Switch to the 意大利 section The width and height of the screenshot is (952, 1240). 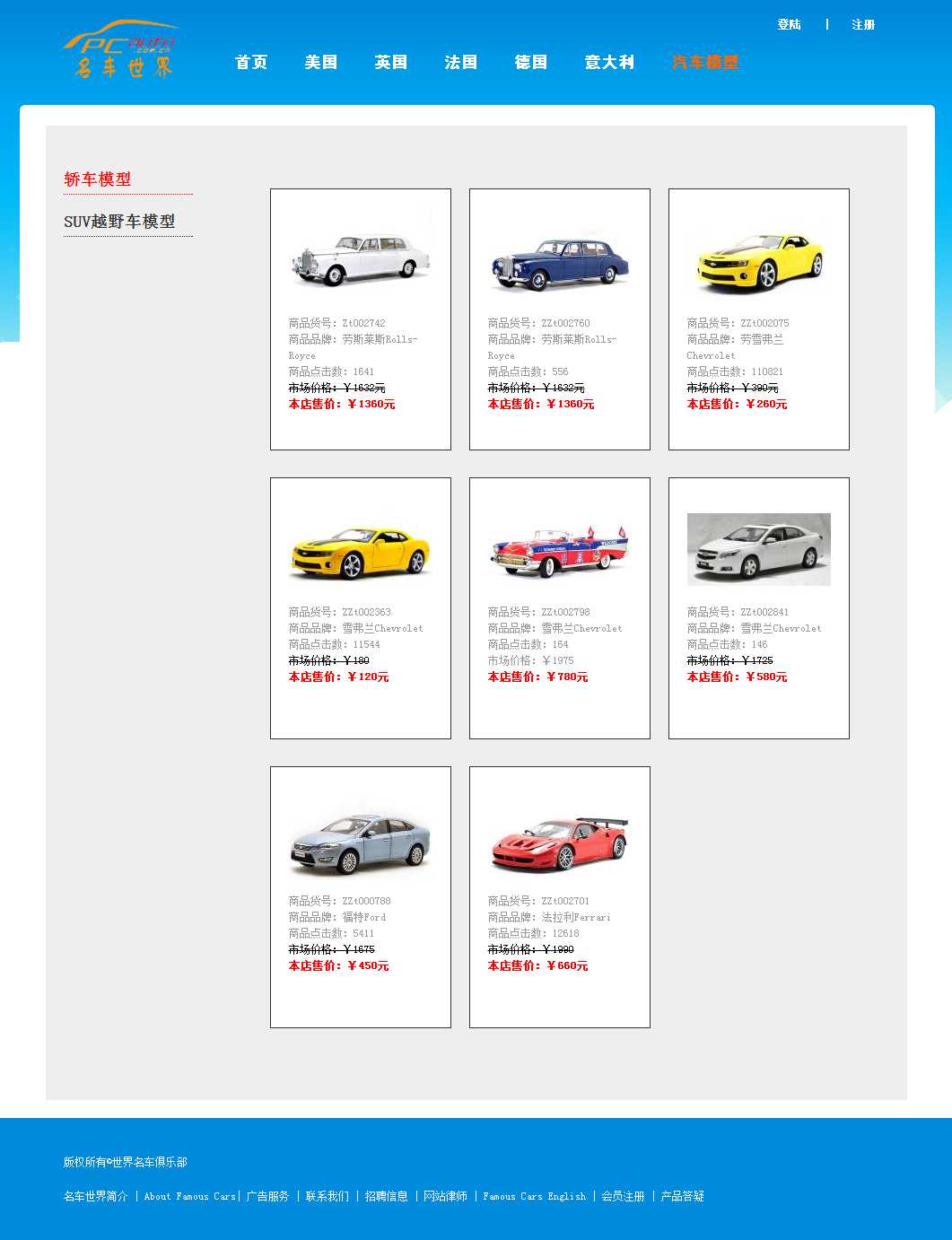tap(609, 62)
